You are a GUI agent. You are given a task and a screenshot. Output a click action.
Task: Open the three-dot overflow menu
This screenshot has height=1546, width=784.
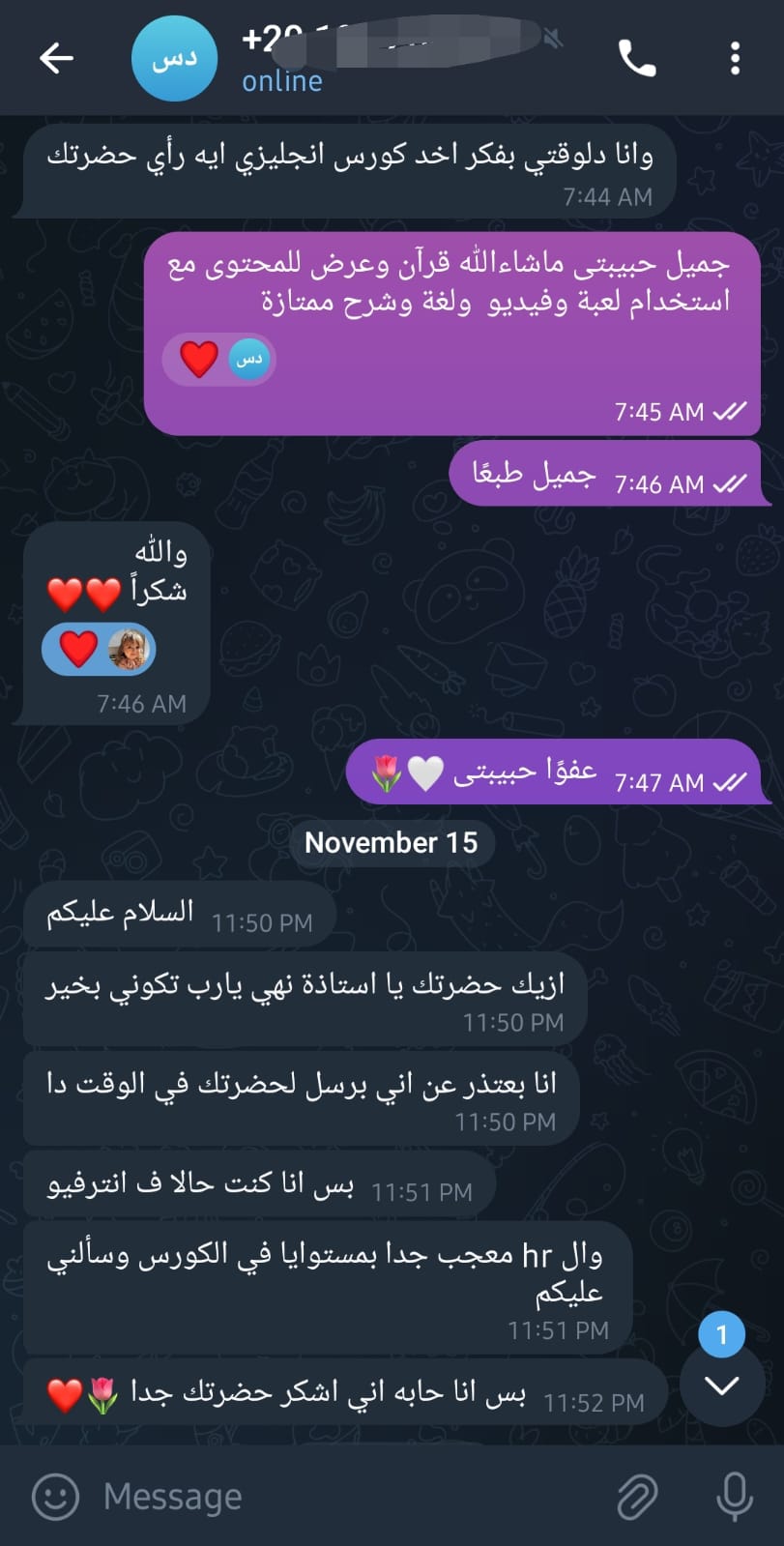[x=735, y=59]
